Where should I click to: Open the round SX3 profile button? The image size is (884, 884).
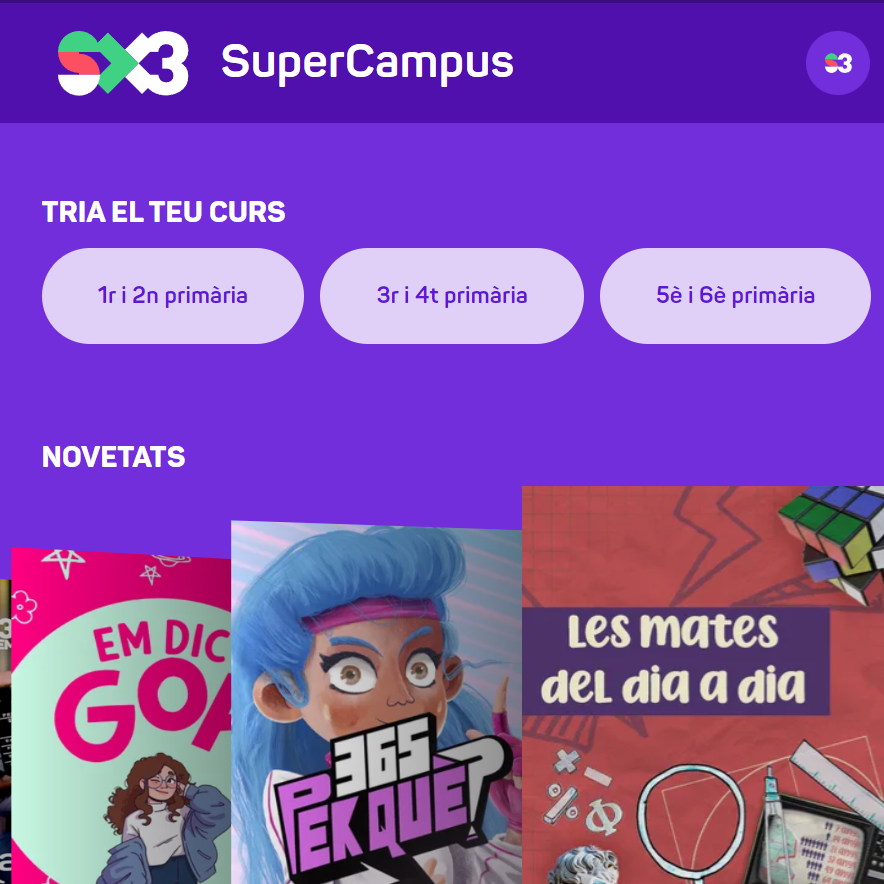(x=837, y=63)
